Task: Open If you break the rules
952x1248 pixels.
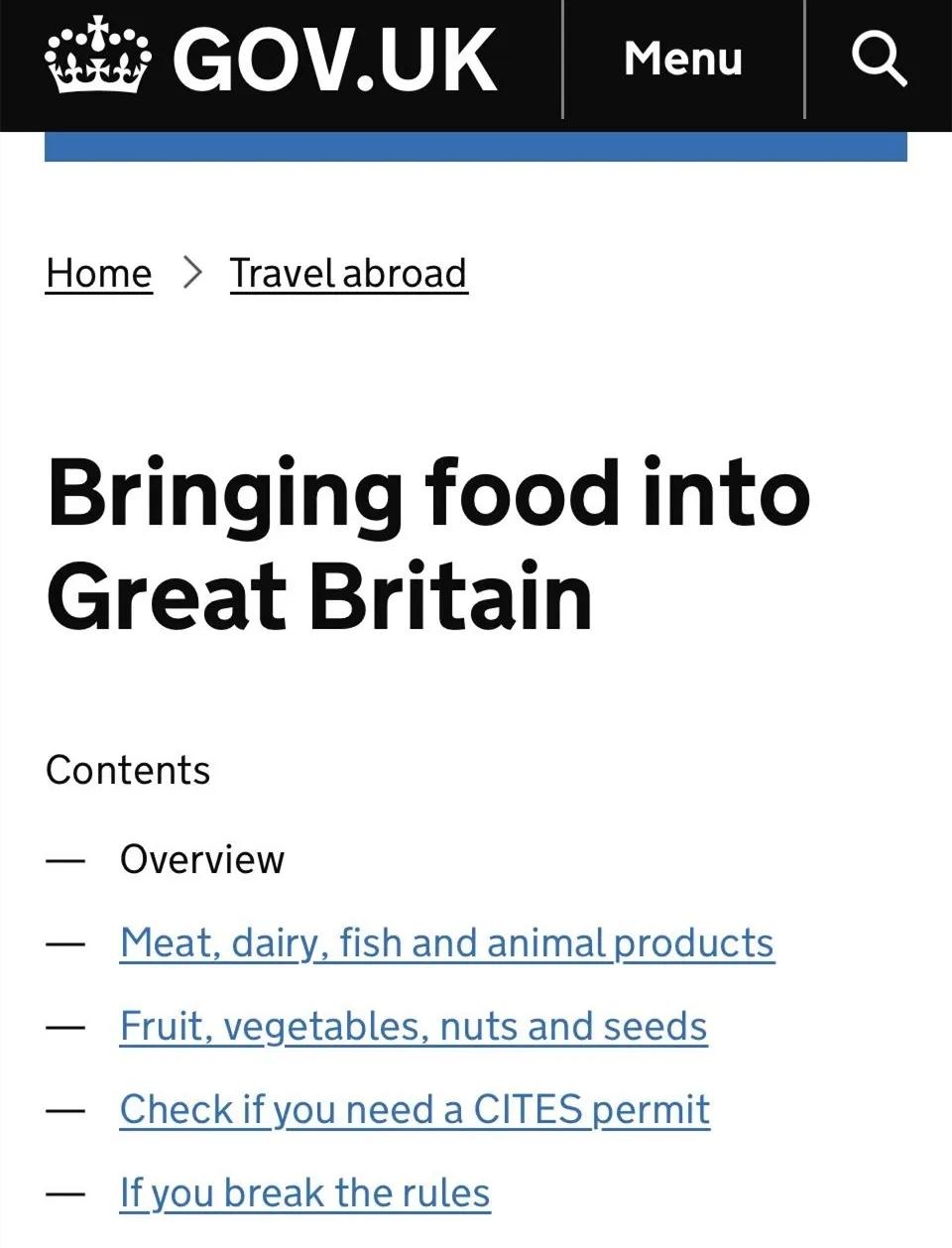Action: click(x=304, y=1192)
